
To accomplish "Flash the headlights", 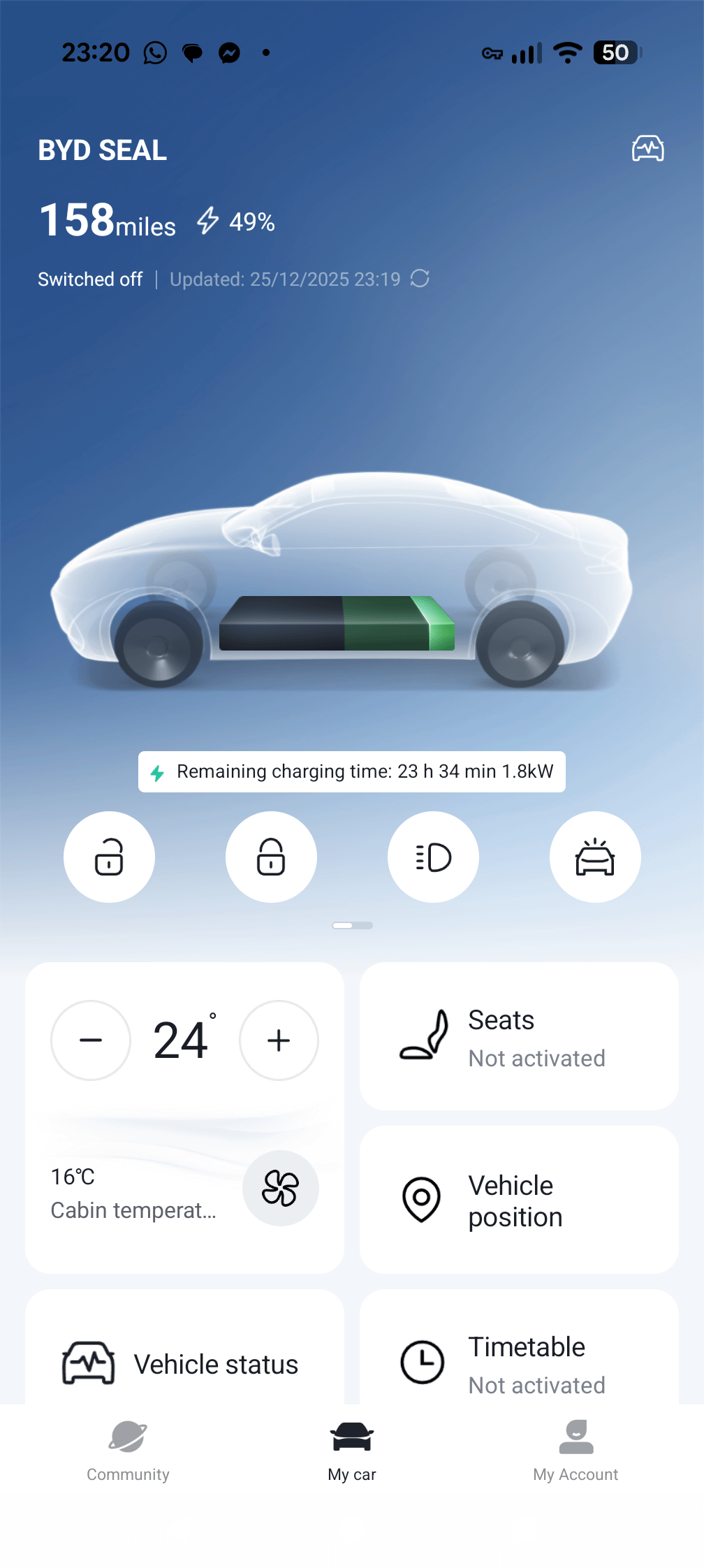I will click(433, 857).
